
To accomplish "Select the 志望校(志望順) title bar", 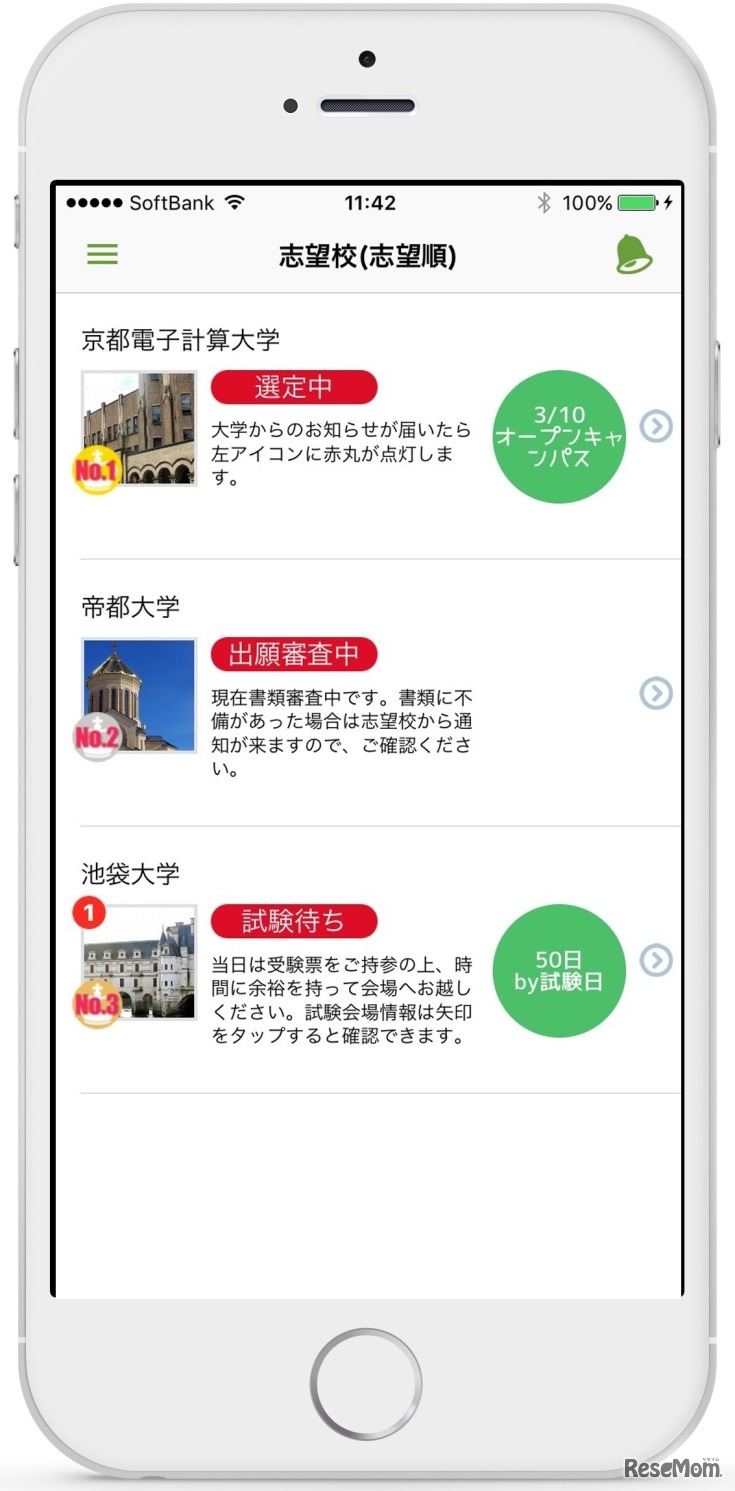I will click(x=367, y=256).
